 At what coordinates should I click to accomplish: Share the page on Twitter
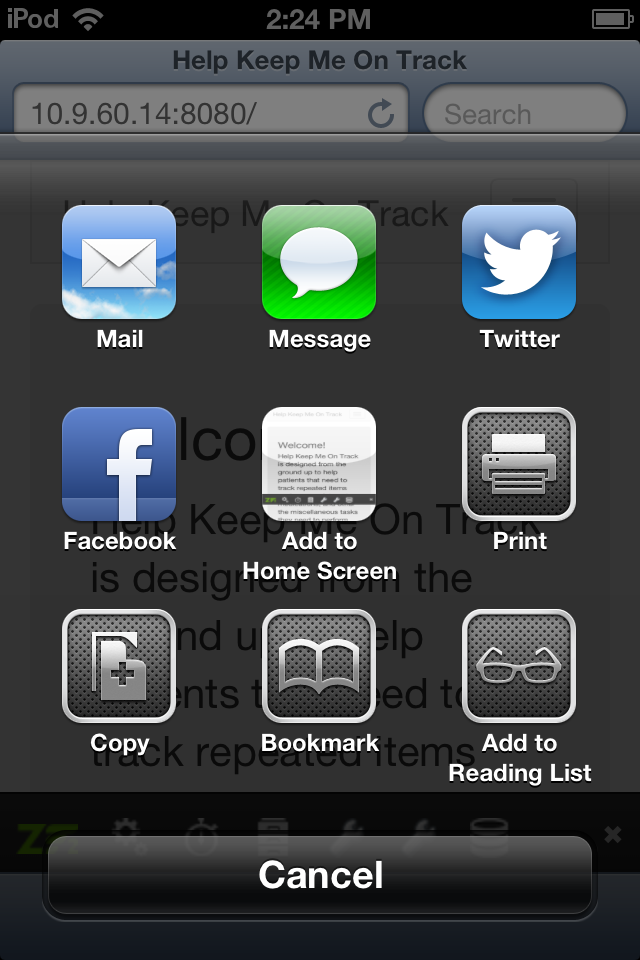(x=519, y=262)
